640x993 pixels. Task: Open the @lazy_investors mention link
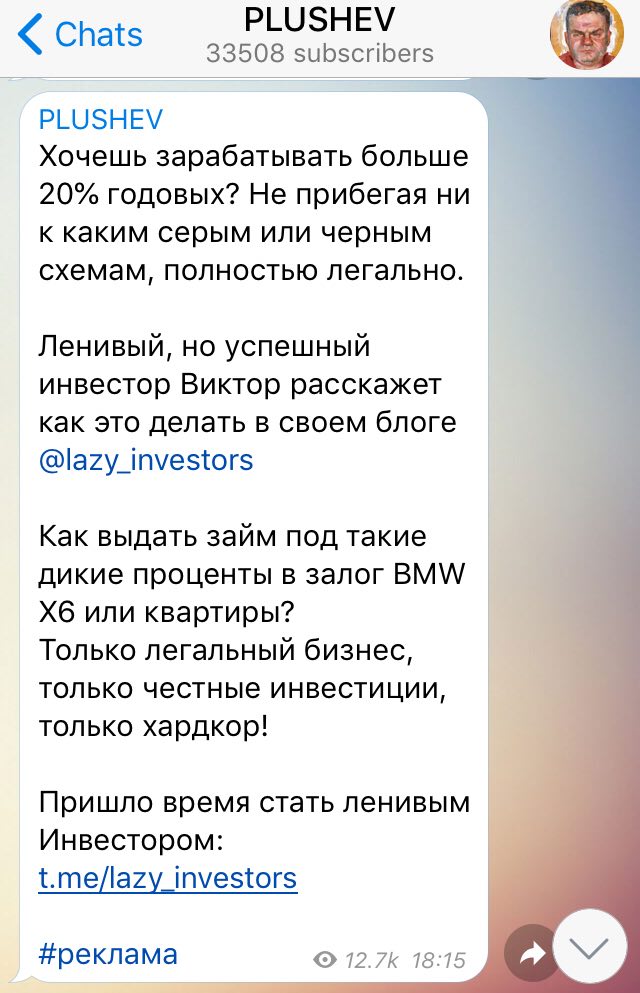[x=146, y=460]
